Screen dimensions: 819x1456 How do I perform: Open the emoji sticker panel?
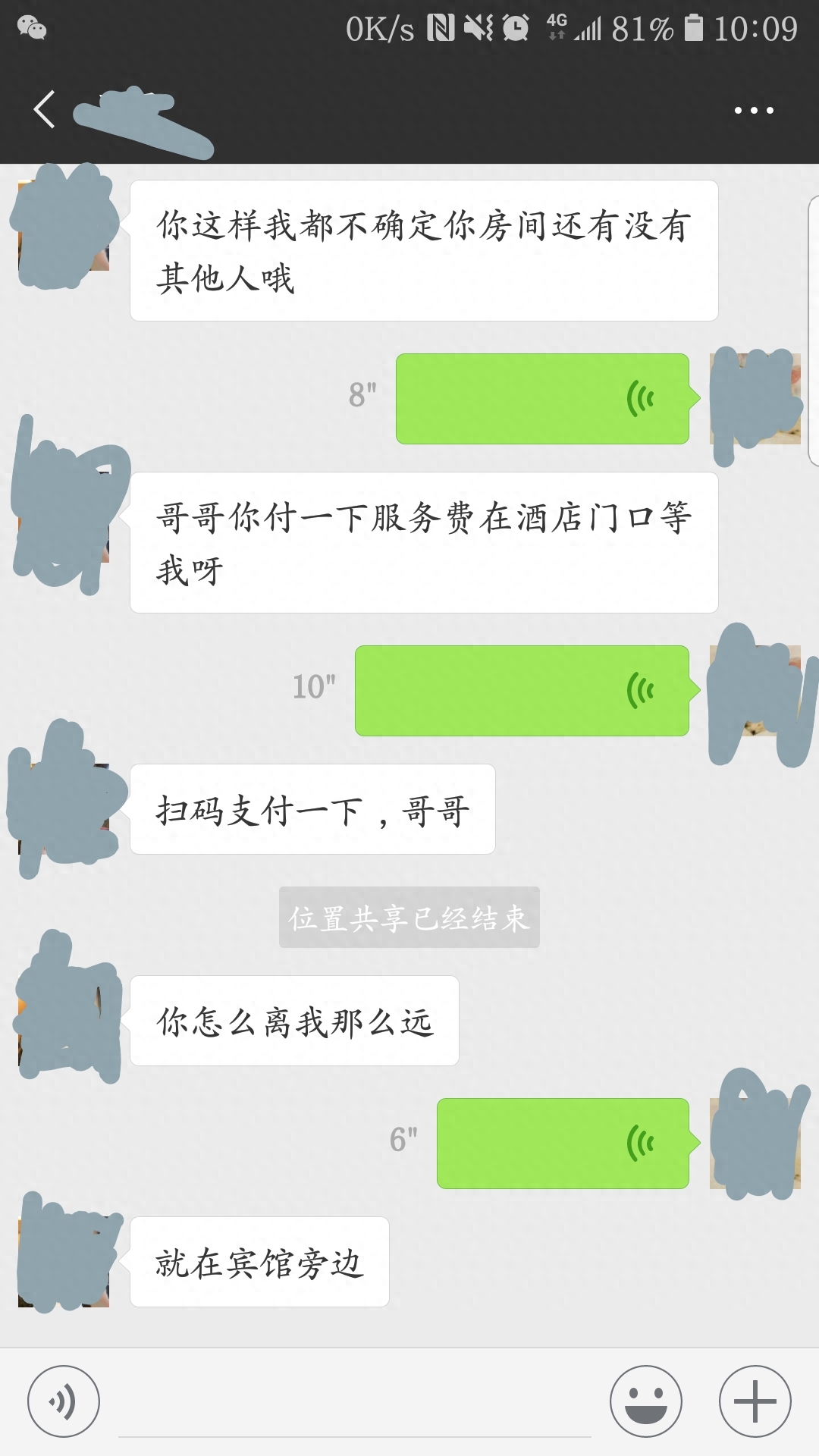646,1401
